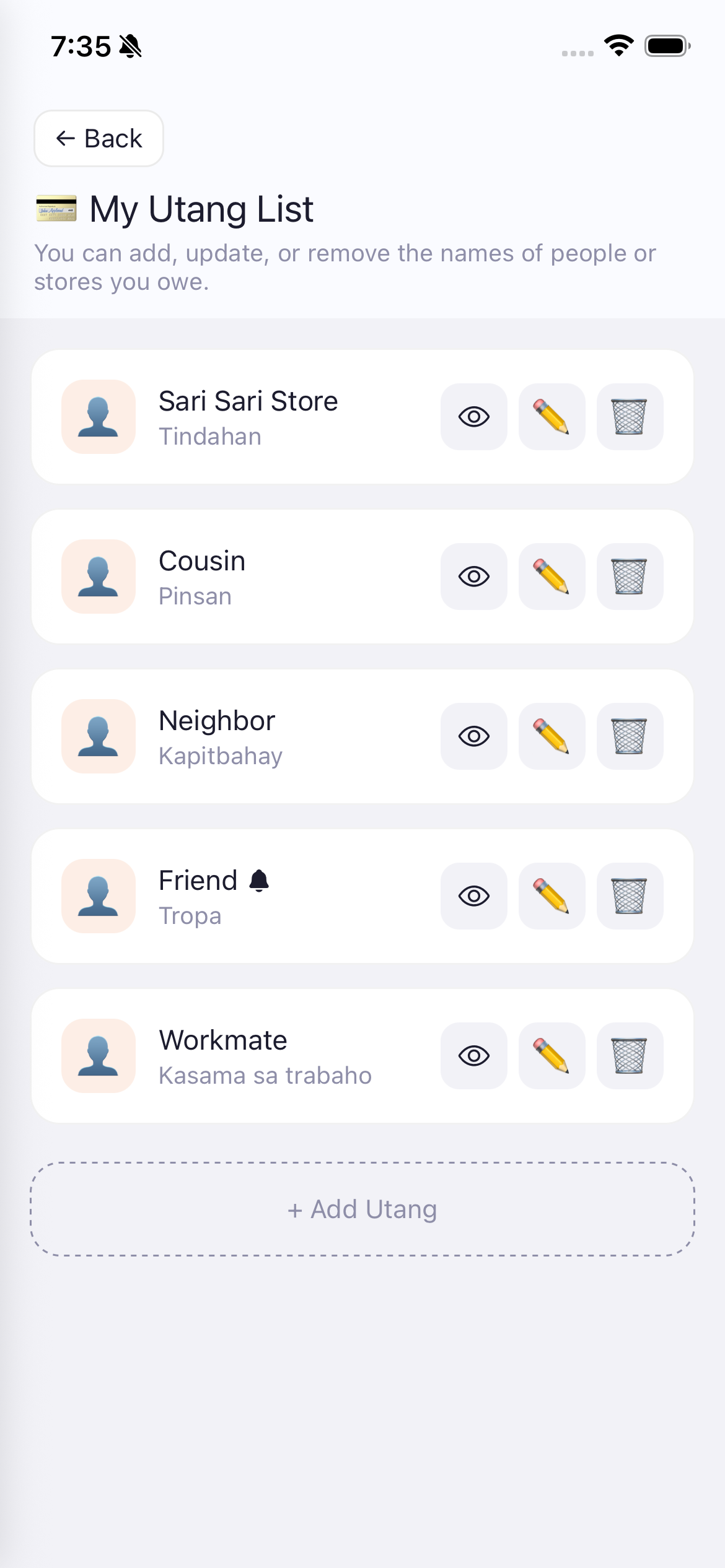Edit the Sari Sari Store entry with the pencil icon
The width and height of the screenshot is (725, 1568).
551,417
